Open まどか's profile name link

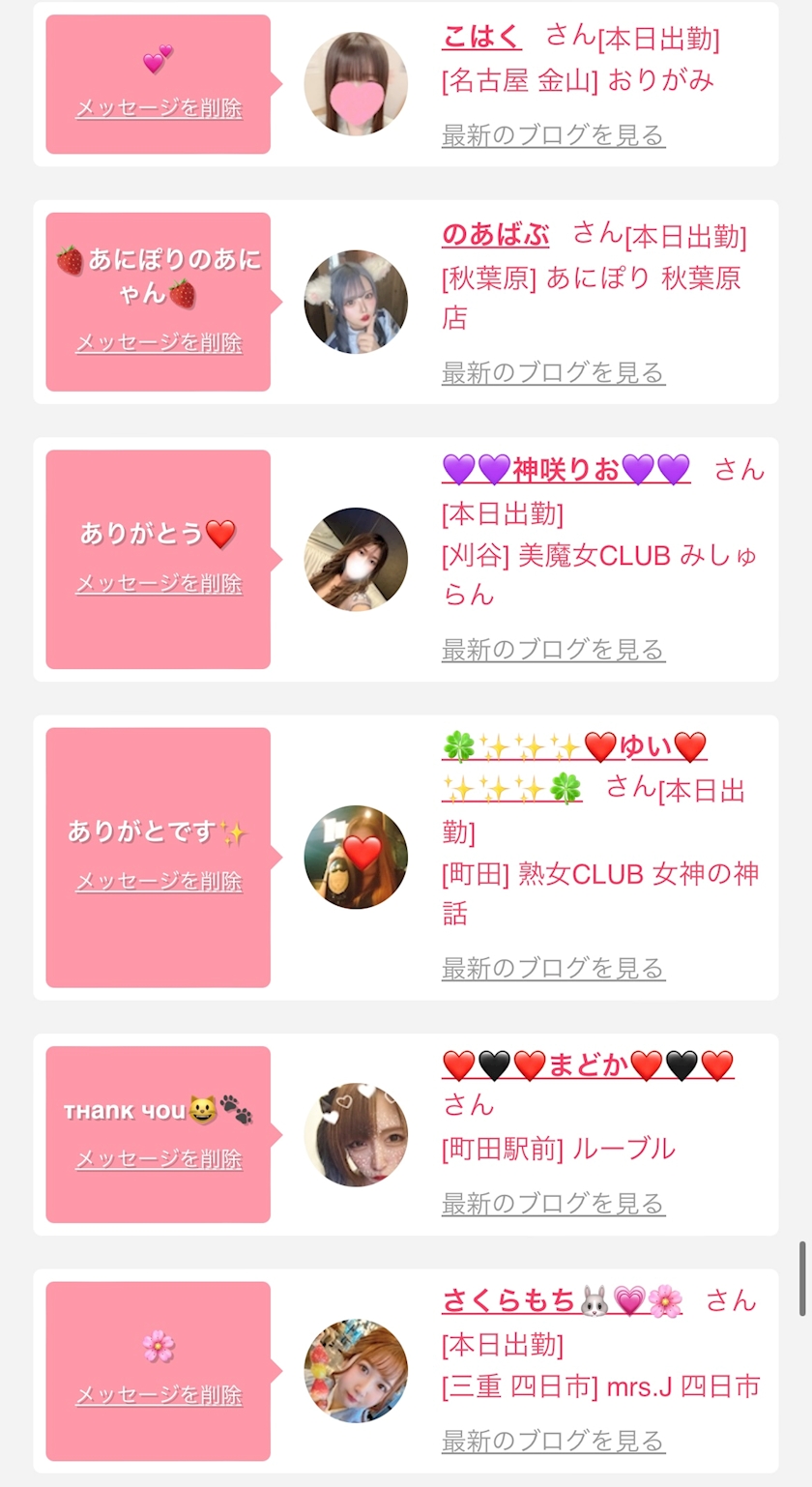pos(588,1065)
